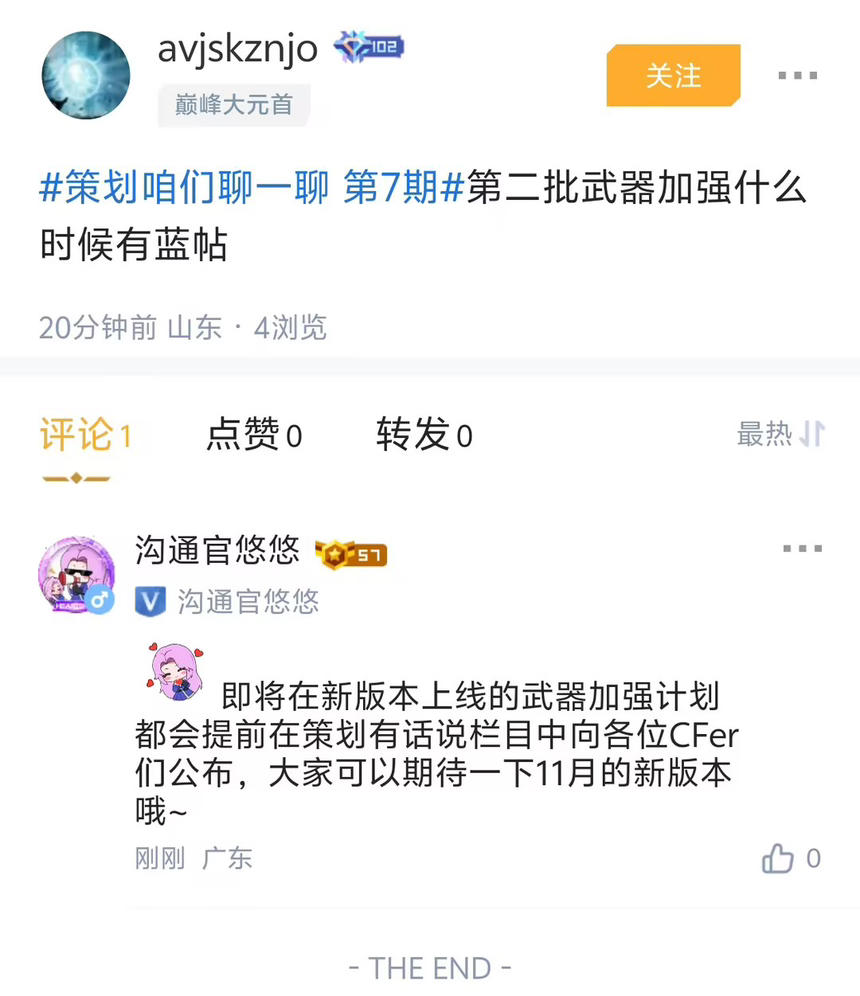Image resolution: width=860 pixels, height=996 pixels.
Task: Open avjskznjo's username profile link
Action: click(x=238, y=48)
